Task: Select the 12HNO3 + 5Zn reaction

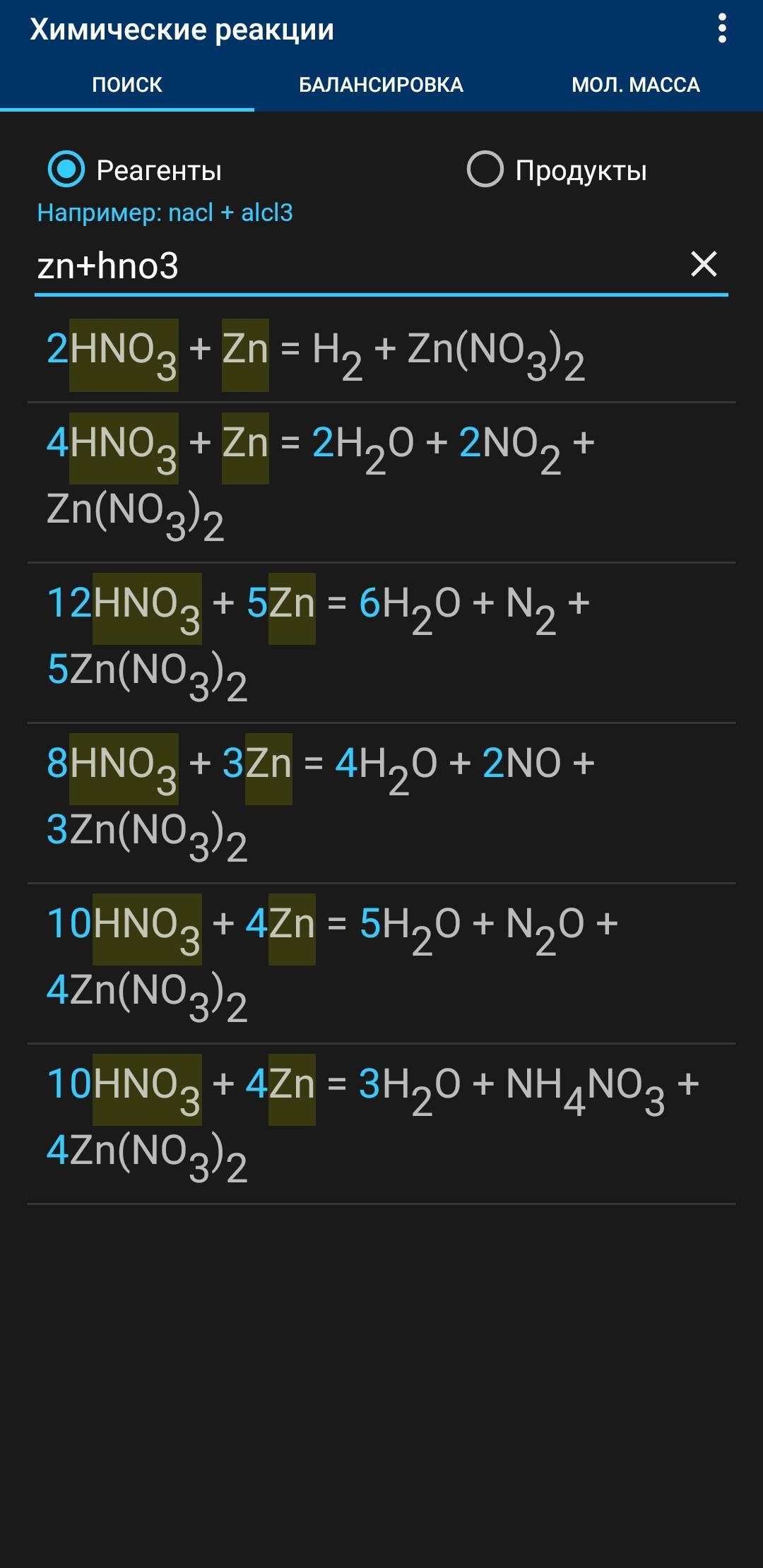Action: click(381, 643)
